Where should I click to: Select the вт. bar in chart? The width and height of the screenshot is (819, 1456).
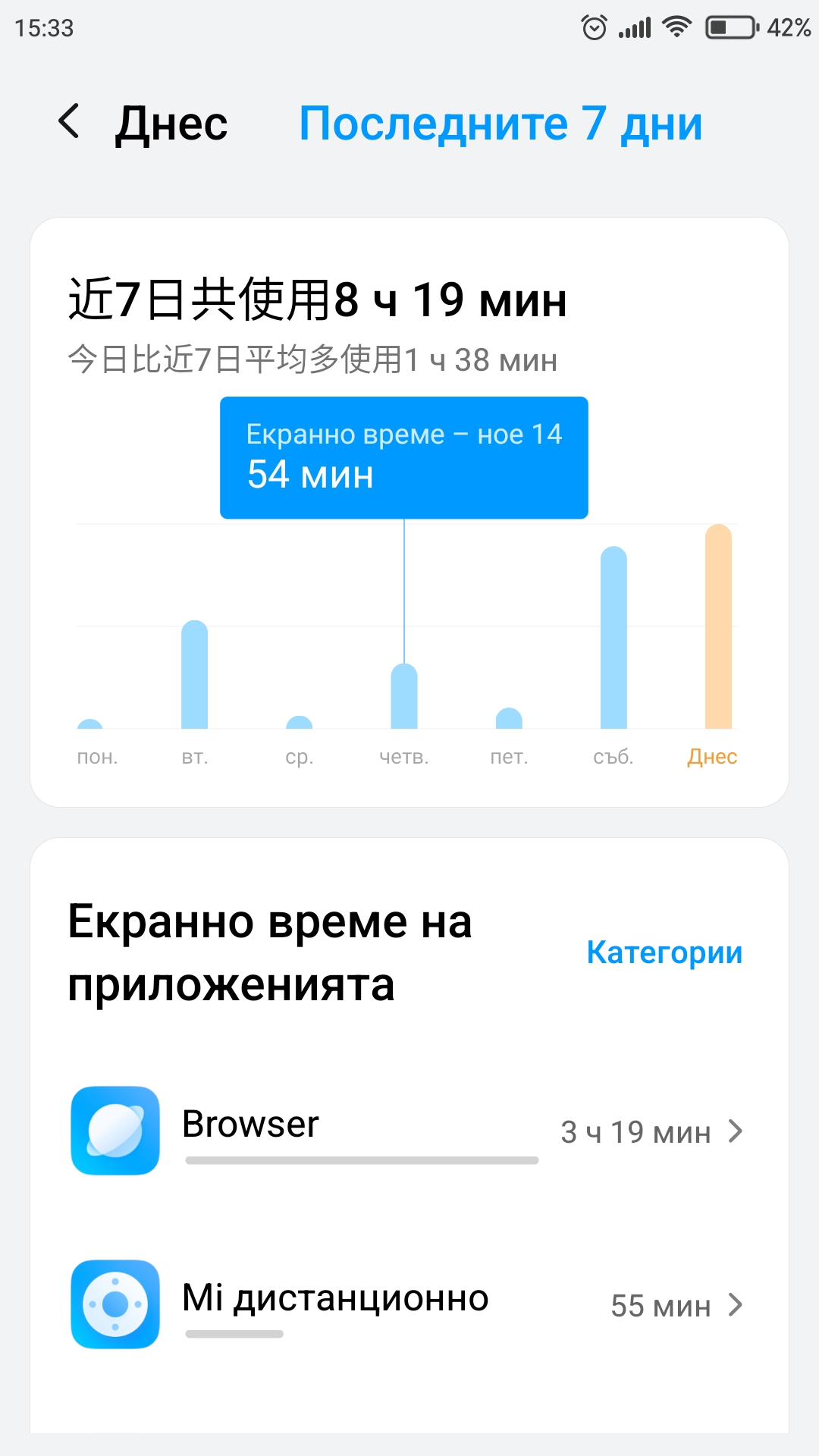tap(195, 675)
